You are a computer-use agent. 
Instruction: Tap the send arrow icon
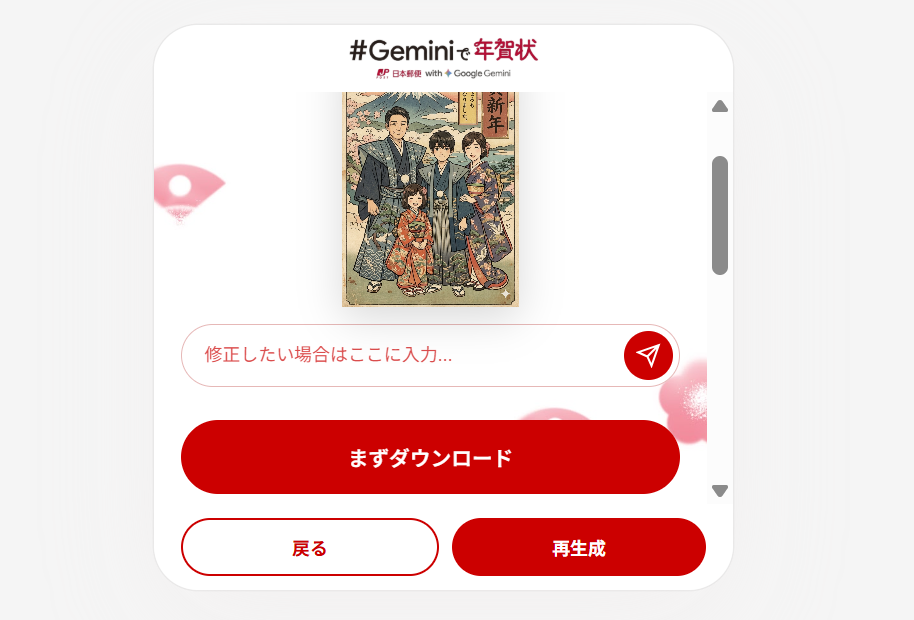coord(648,356)
